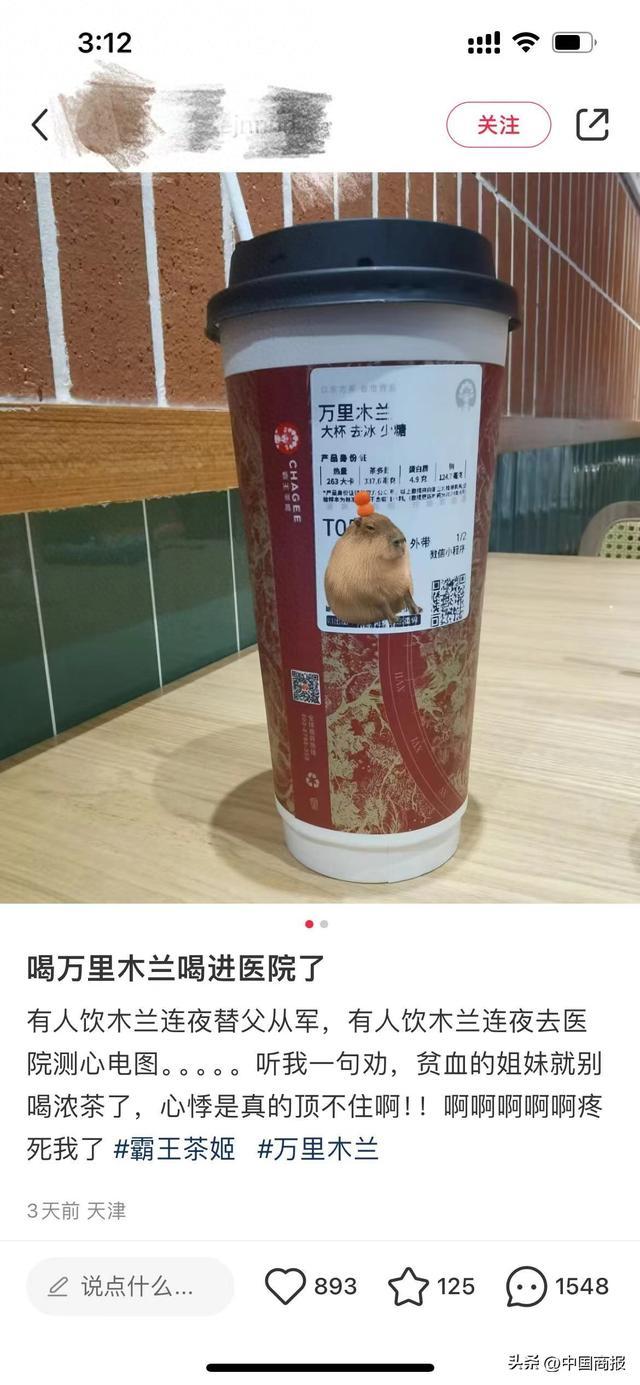Open the #霸王茶姬 hashtag
This screenshot has height=1385, width=640.
(175, 1149)
